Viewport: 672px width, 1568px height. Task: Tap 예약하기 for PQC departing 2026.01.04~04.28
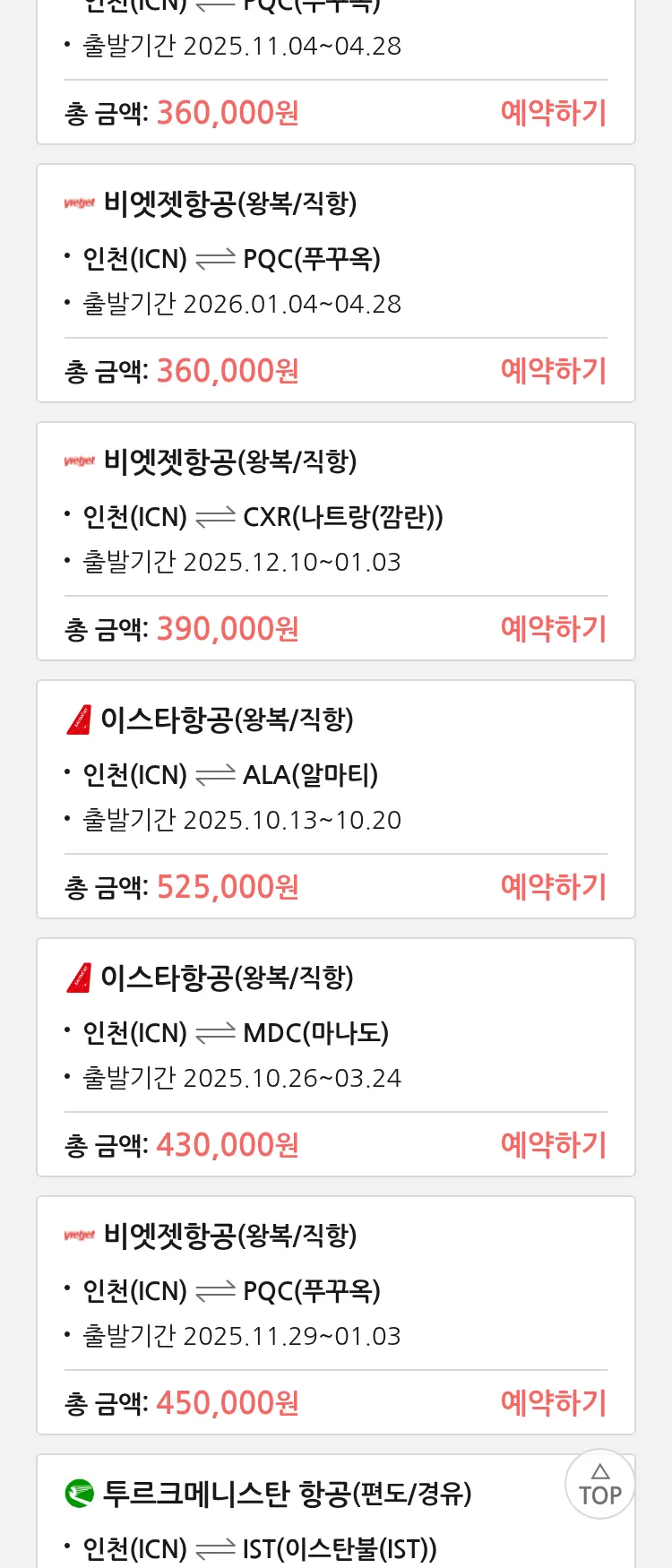click(x=553, y=371)
